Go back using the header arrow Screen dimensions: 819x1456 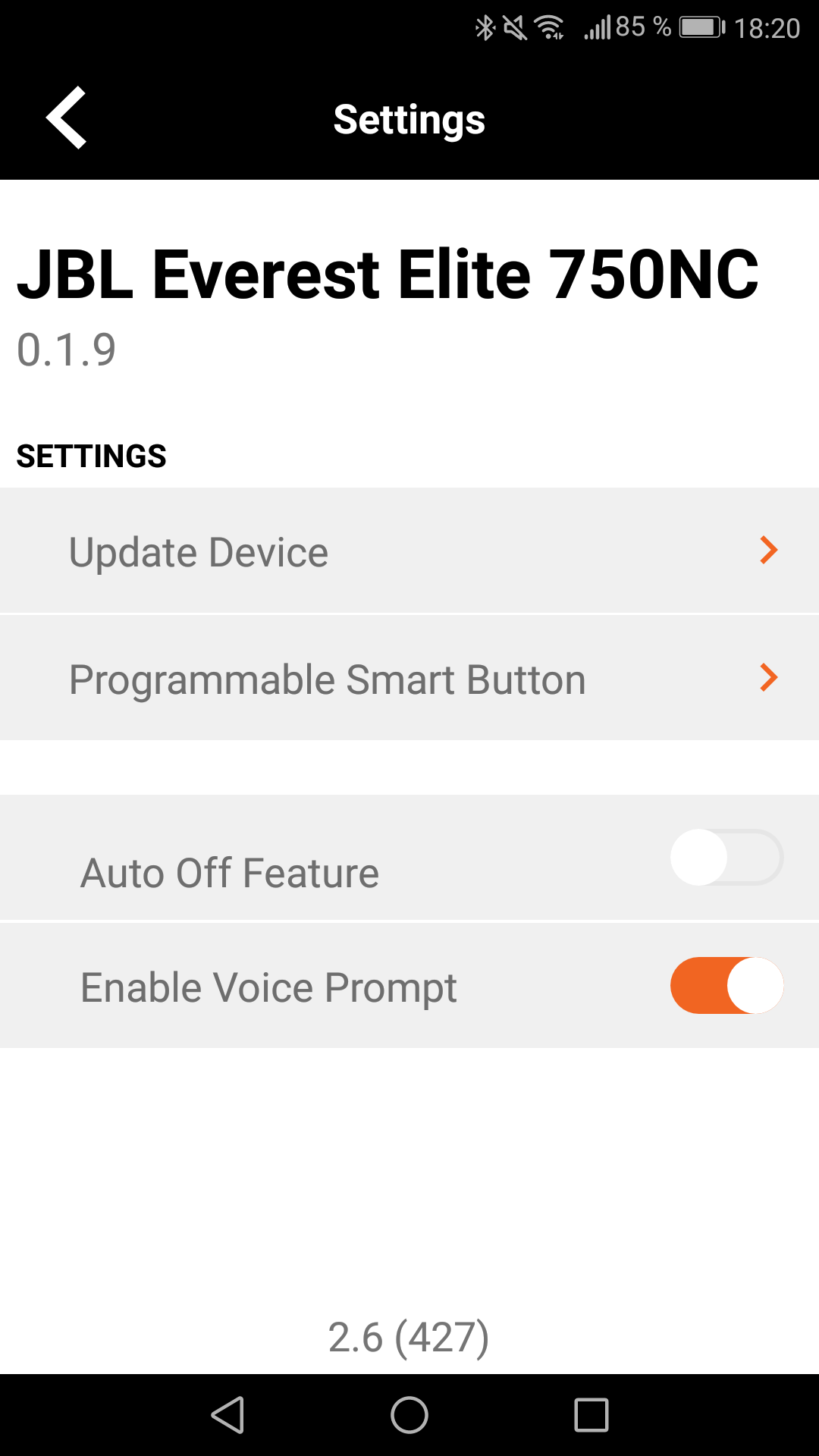(x=66, y=118)
